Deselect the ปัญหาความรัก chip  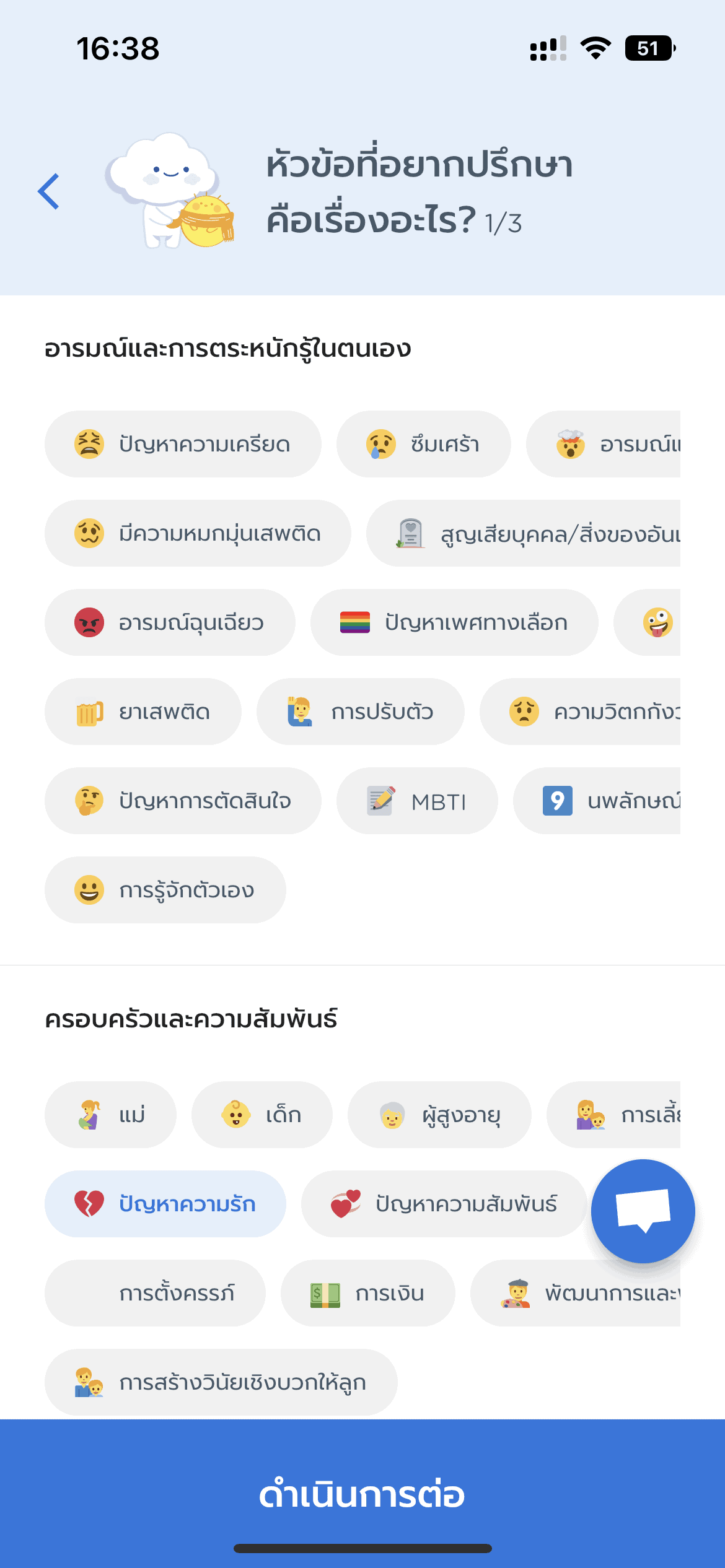(x=165, y=1204)
